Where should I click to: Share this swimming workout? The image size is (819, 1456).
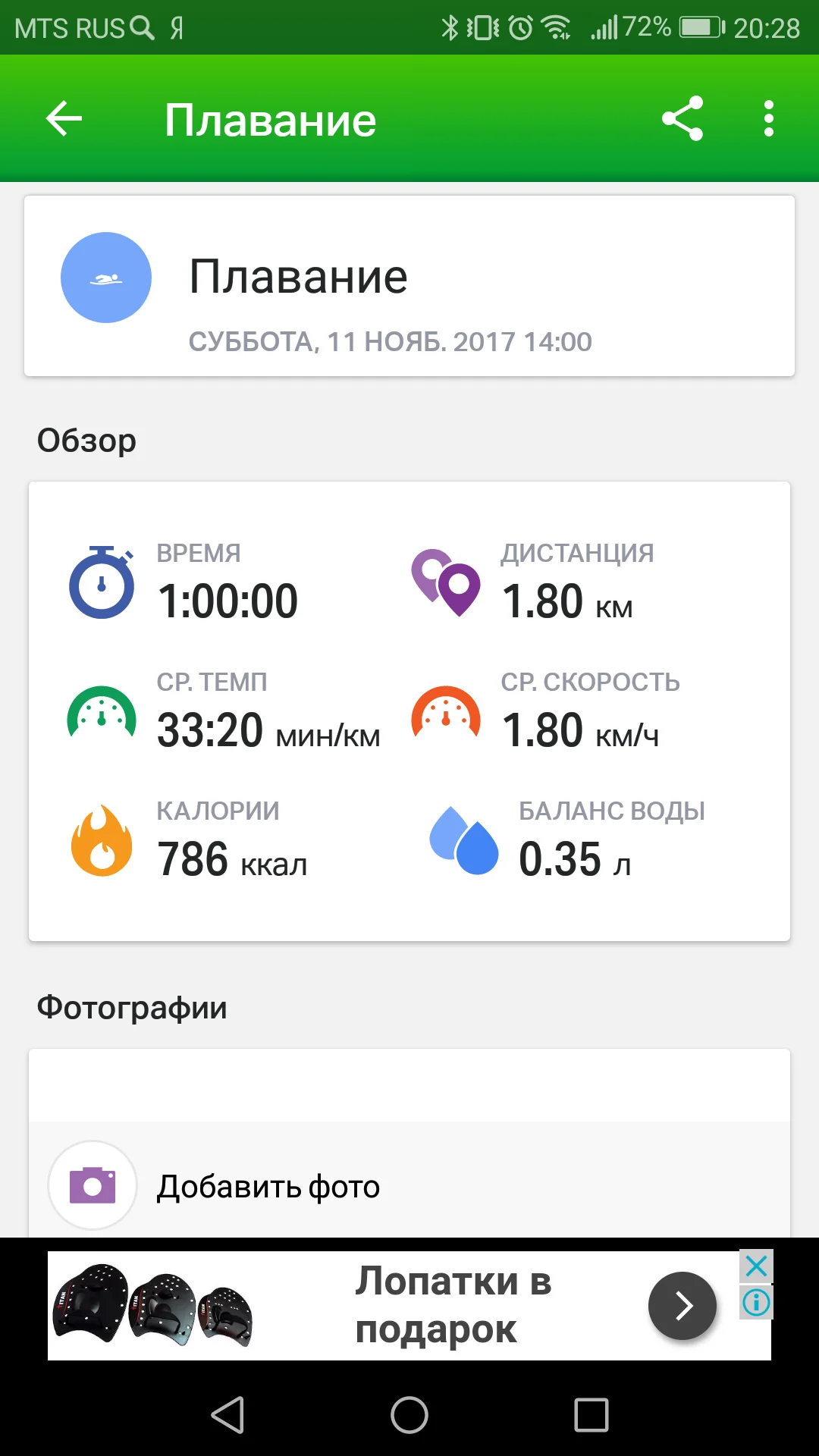(x=682, y=119)
